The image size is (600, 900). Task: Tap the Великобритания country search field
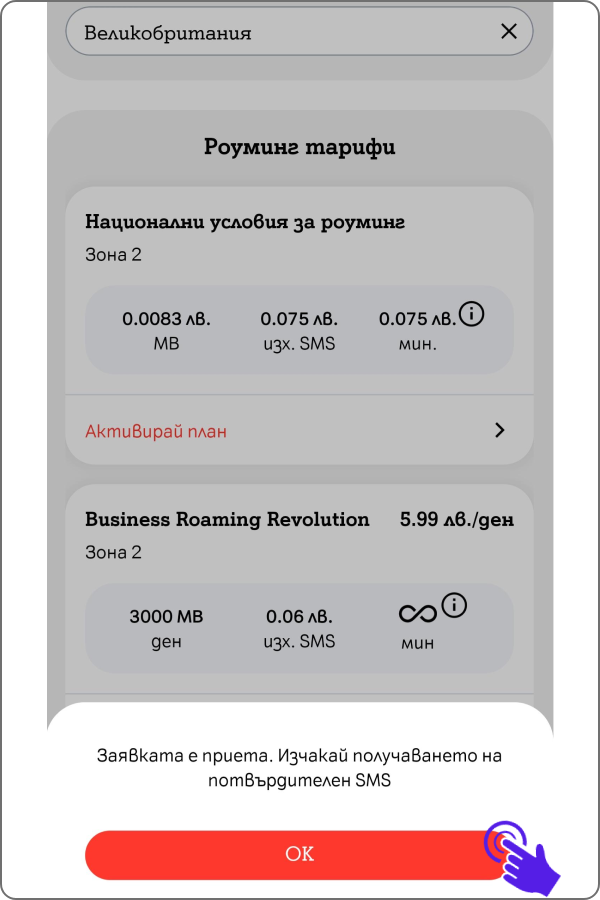(x=280, y=32)
